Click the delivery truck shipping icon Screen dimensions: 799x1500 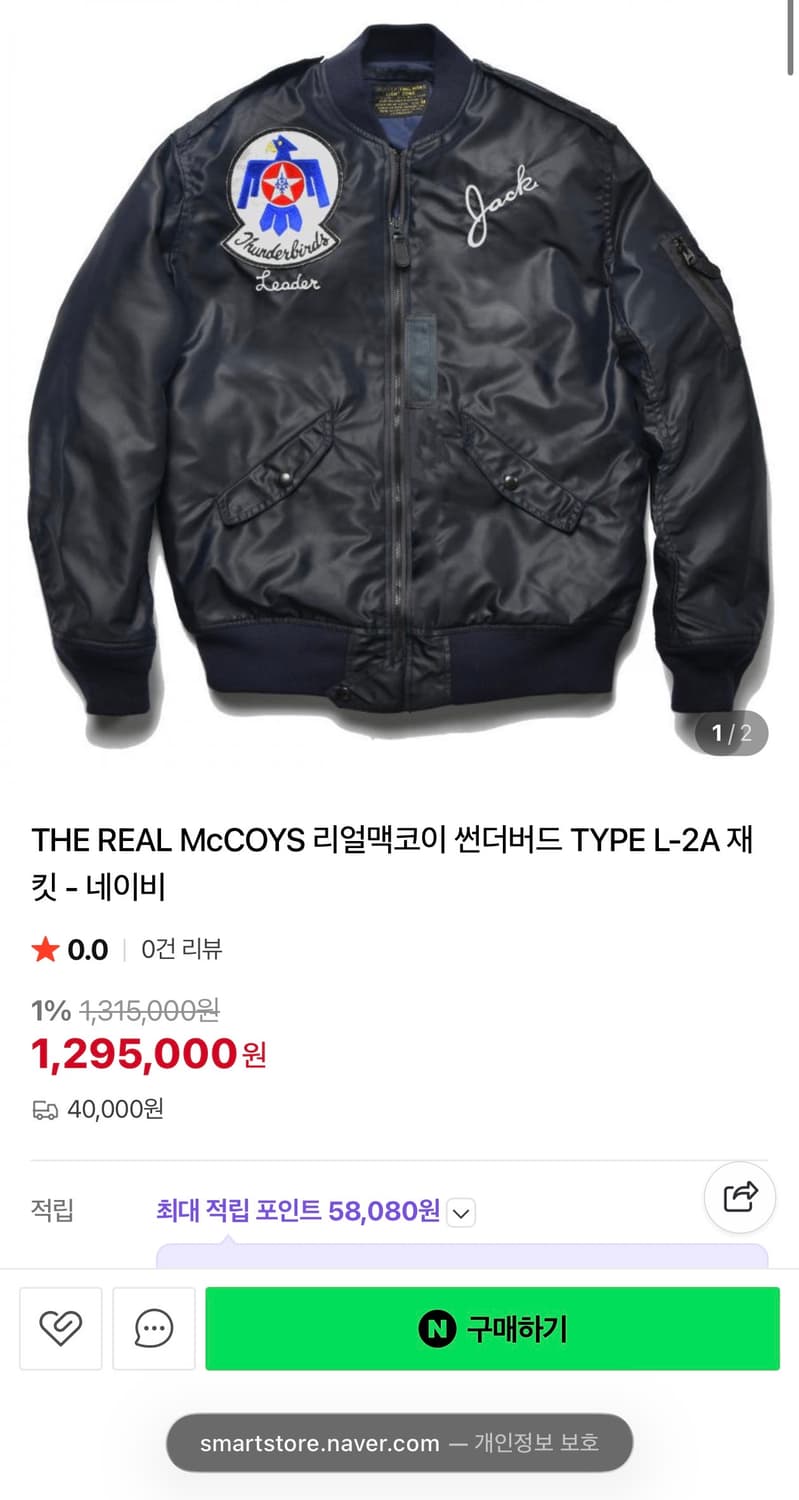pyautogui.click(x=42, y=1109)
